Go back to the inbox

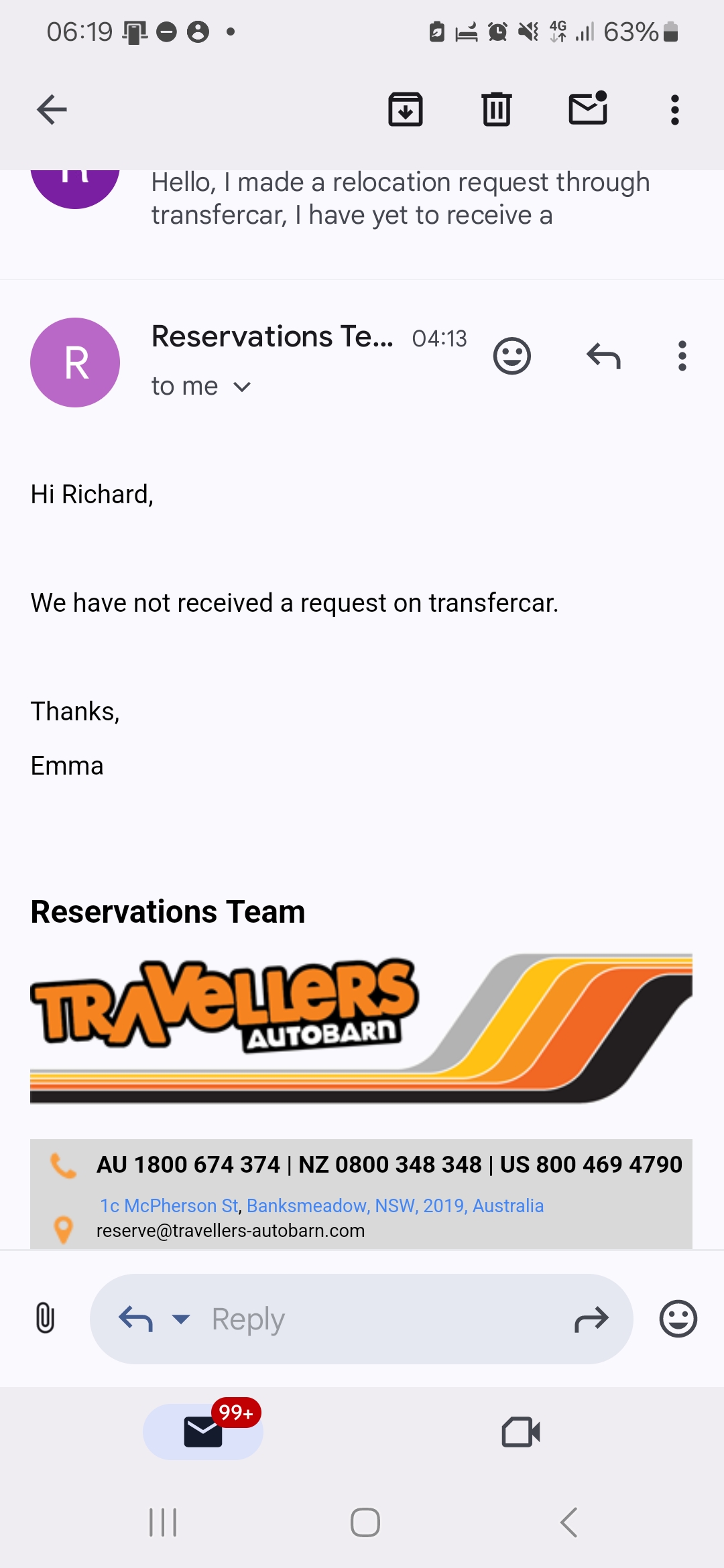point(52,110)
